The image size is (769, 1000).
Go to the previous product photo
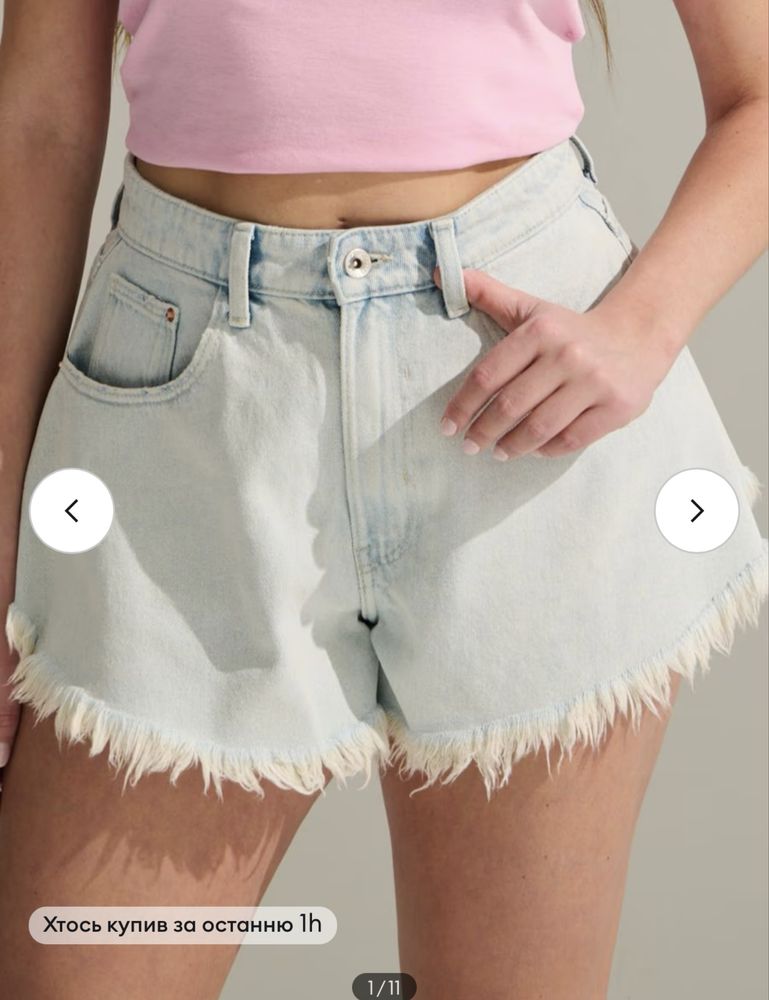[71, 511]
